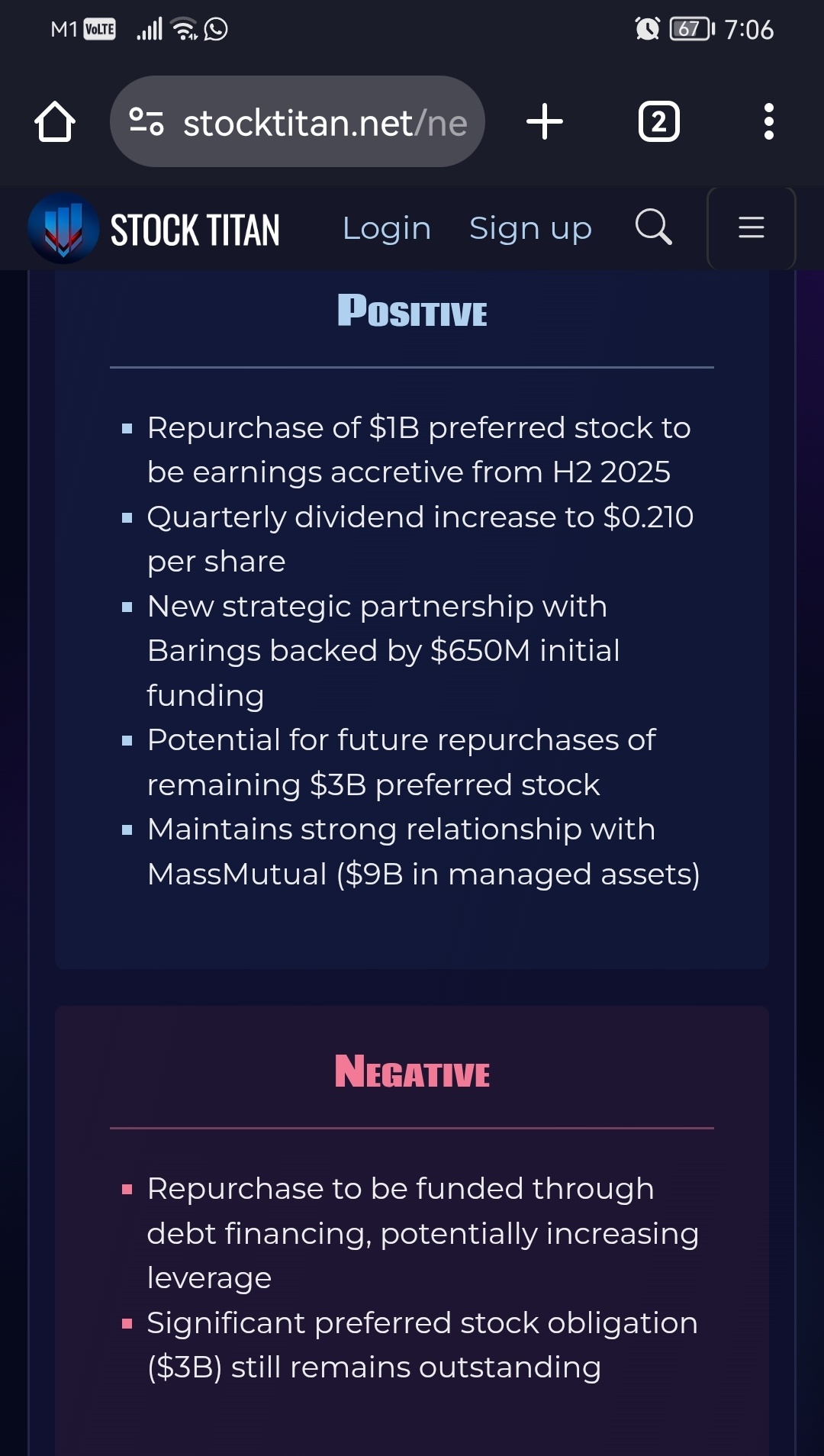View site info icon in address bar
The image size is (824, 1456).
pyautogui.click(x=146, y=121)
